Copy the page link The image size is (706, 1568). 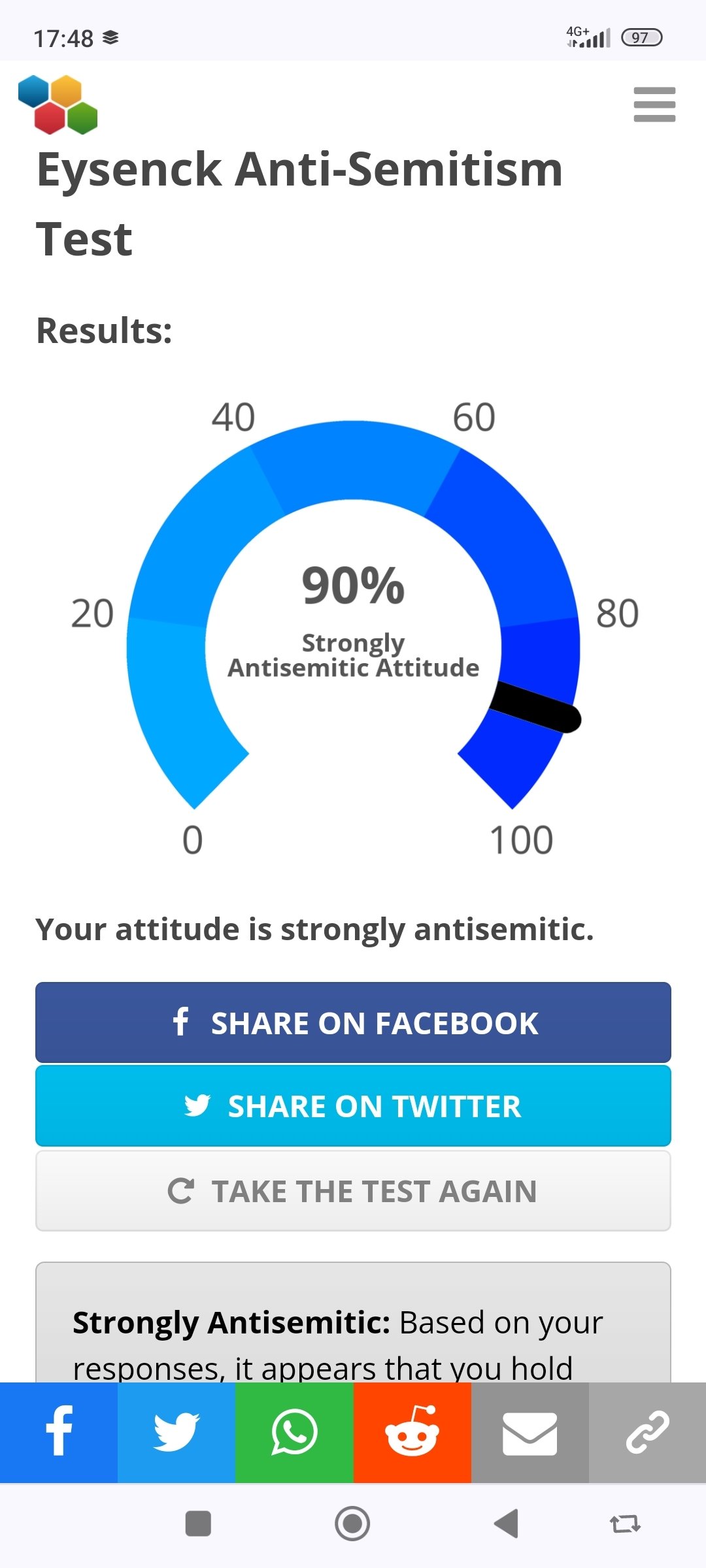click(647, 1432)
